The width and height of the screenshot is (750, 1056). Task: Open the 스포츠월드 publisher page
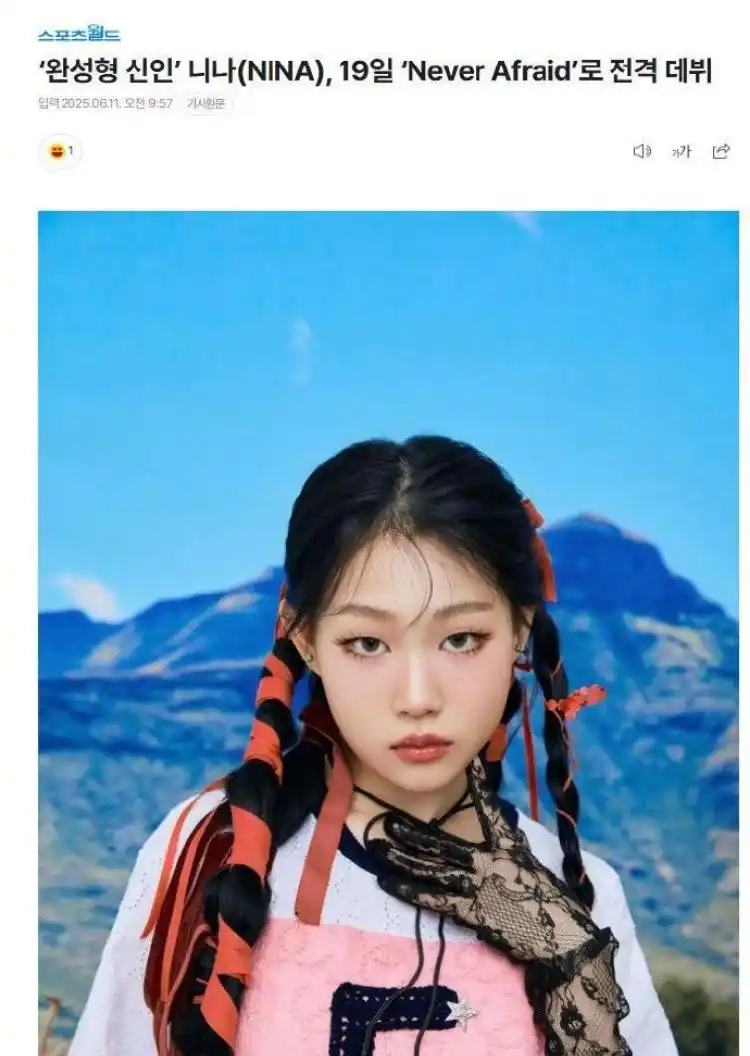point(79,35)
